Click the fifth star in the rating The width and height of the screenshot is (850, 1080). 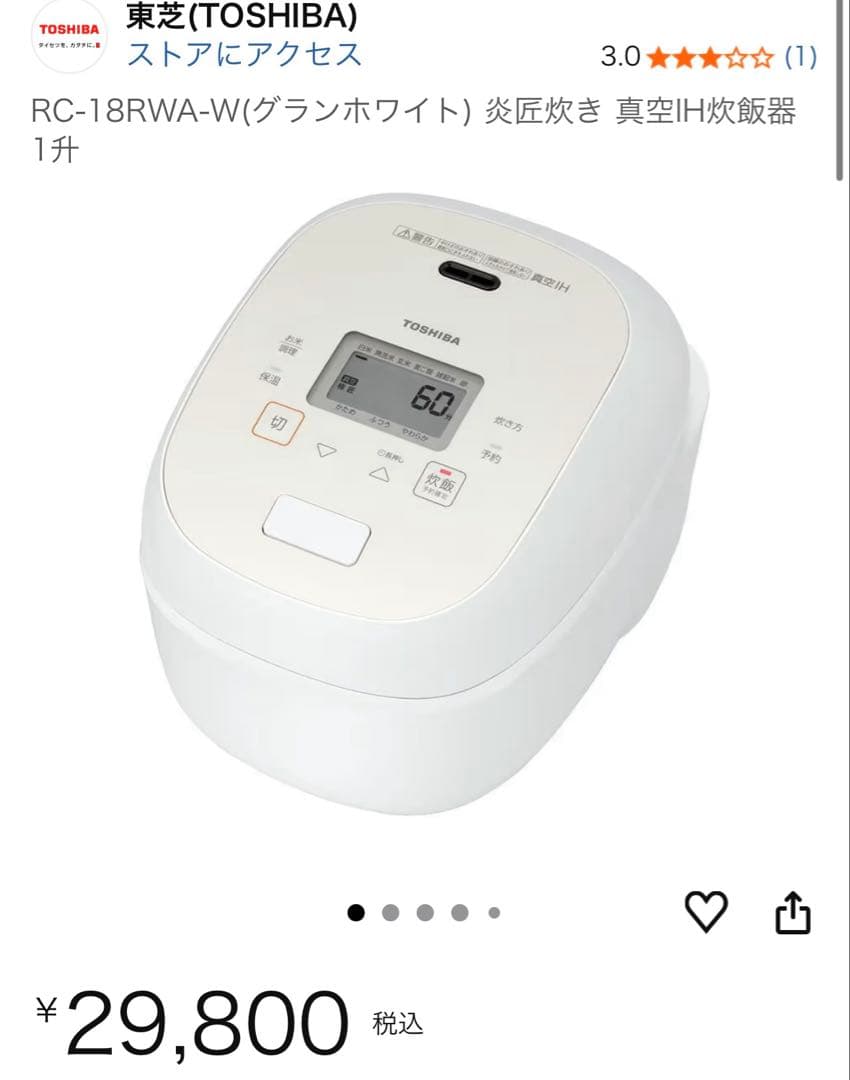tap(762, 58)
